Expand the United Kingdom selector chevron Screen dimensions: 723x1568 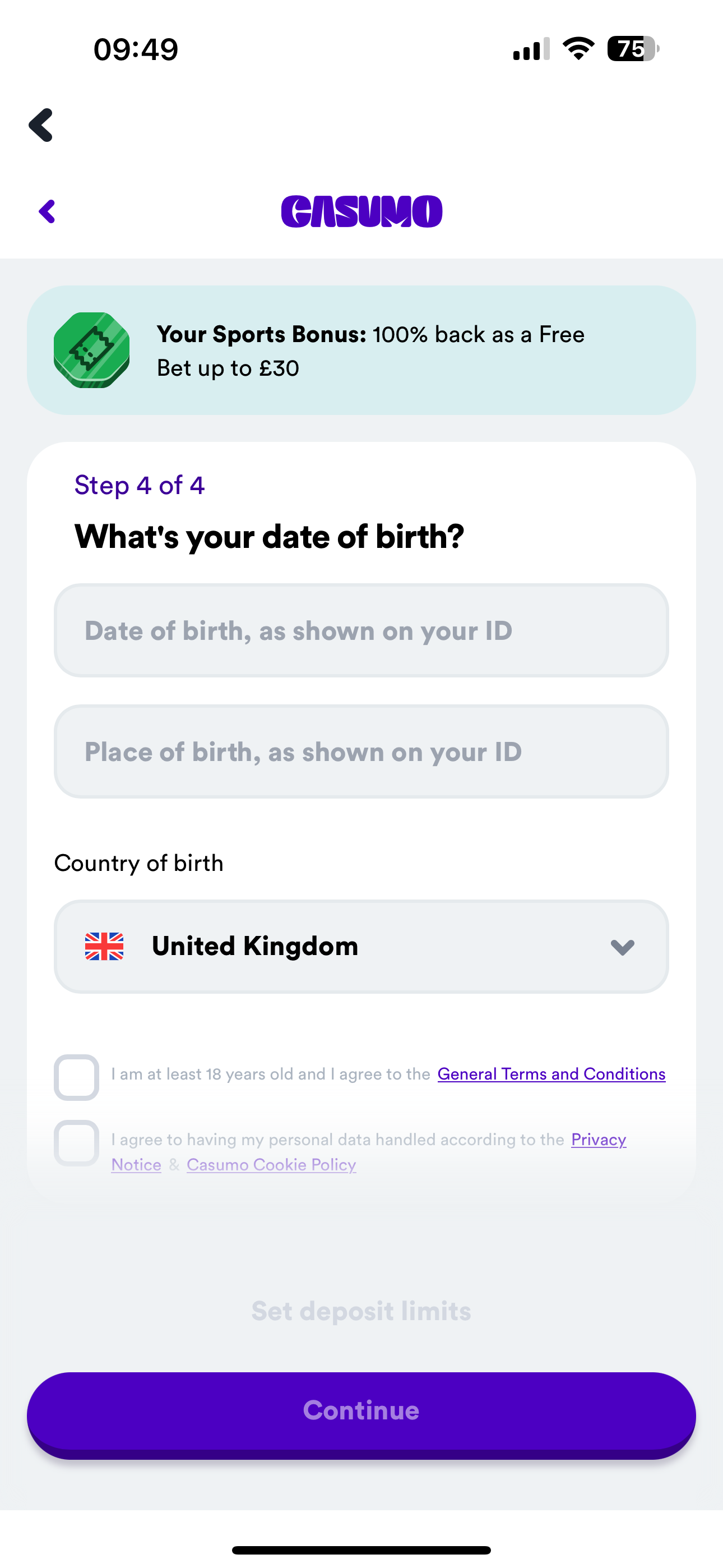click(622, 947)
